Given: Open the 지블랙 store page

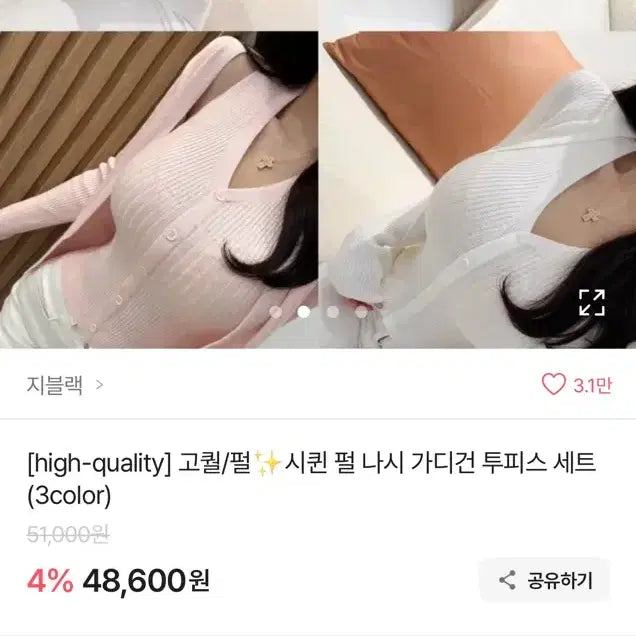Looking at the screenshot, I should (x=64, y=384).
